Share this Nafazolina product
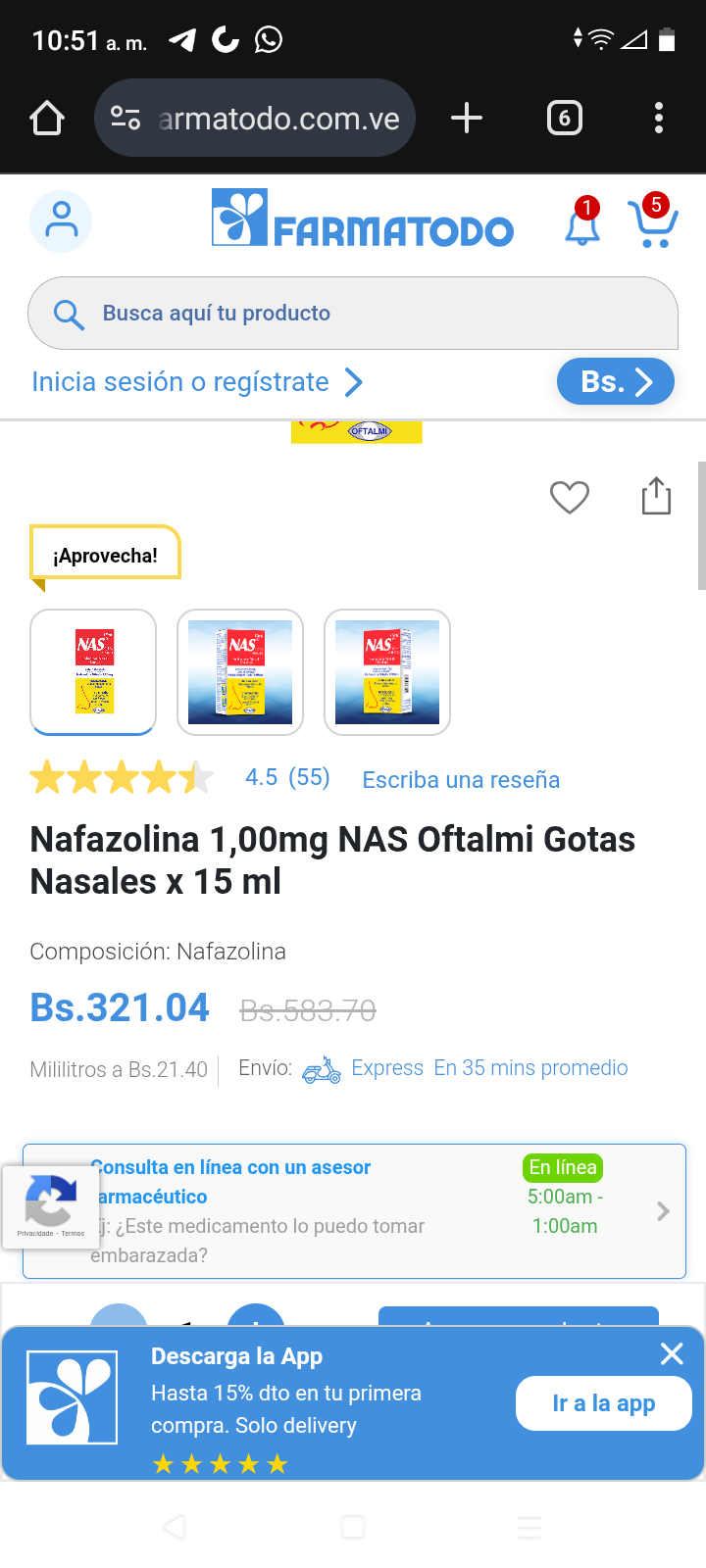The image size is (706, 1568). tap(656, 497)
